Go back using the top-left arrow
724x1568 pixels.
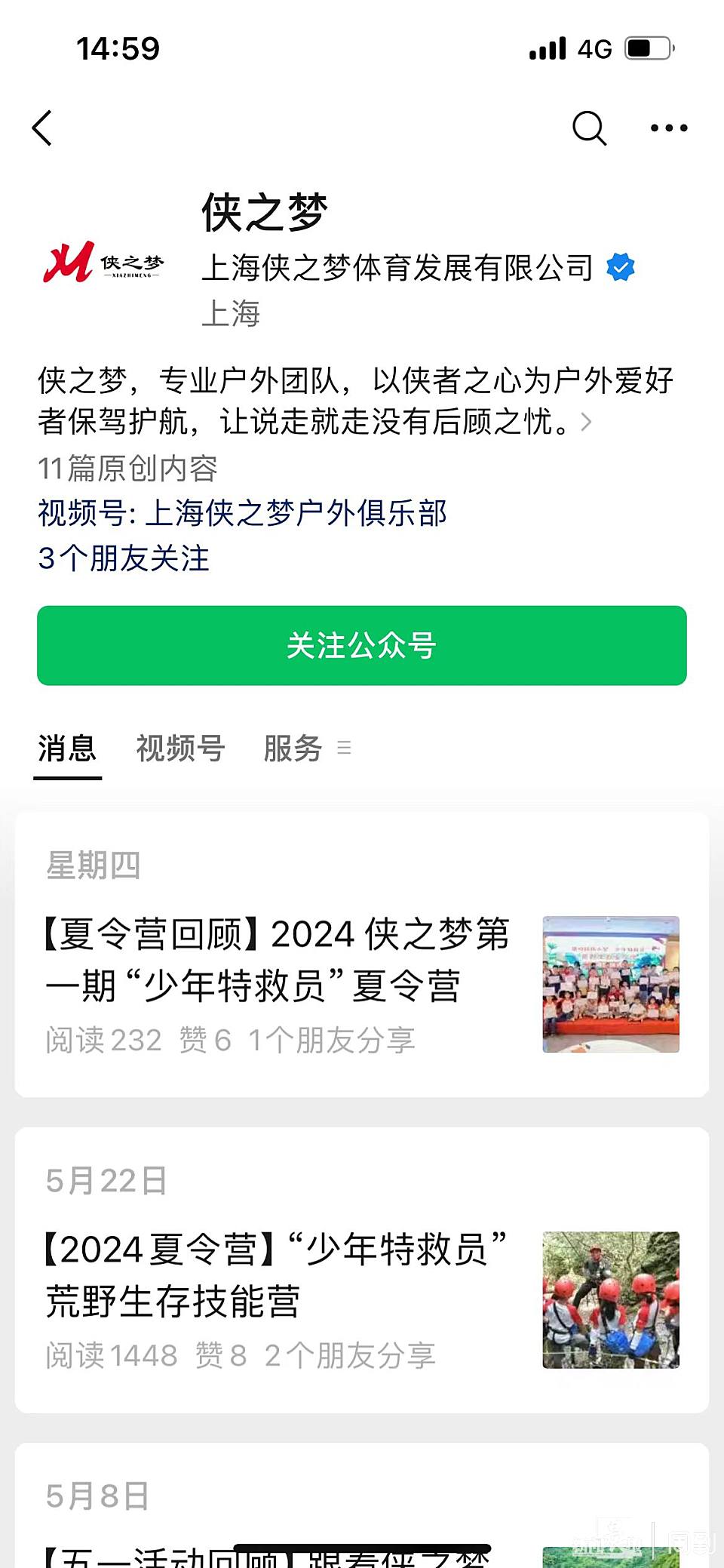point(42,128)
